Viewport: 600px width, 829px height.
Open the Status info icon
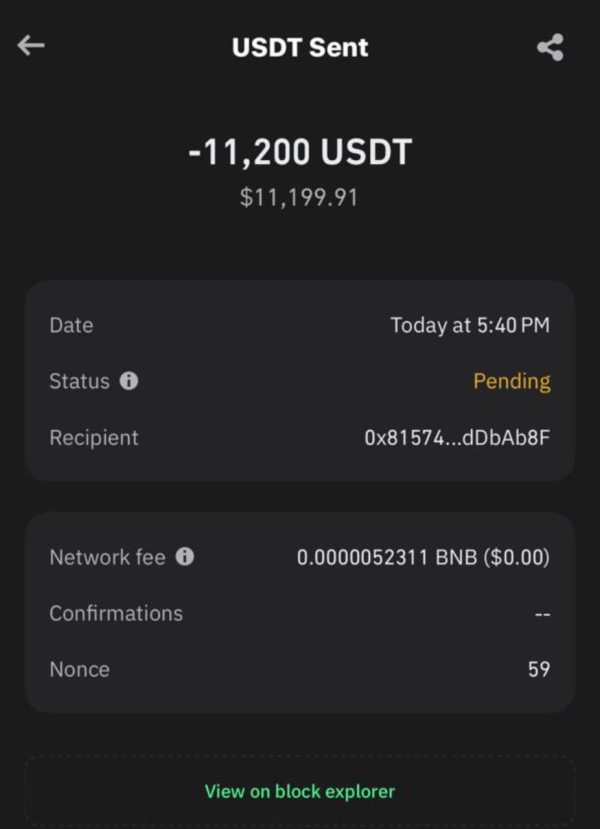(x=129, y=381)
